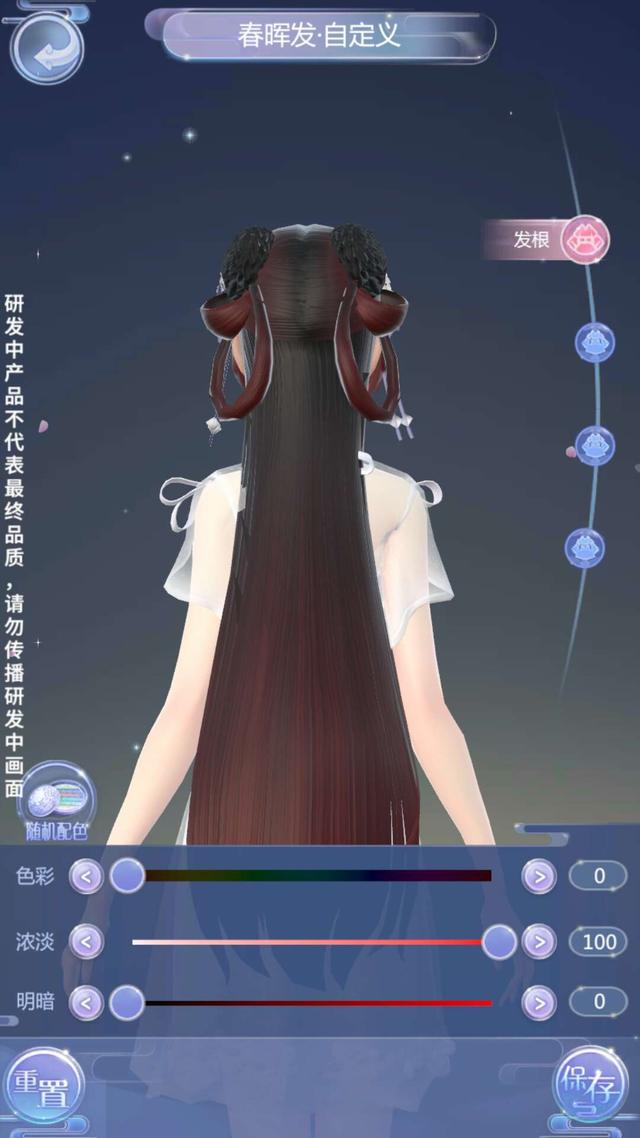This screenshot has width=640, height=1138.
Task: Select the 发根 hair section
Action: [585, 240]
